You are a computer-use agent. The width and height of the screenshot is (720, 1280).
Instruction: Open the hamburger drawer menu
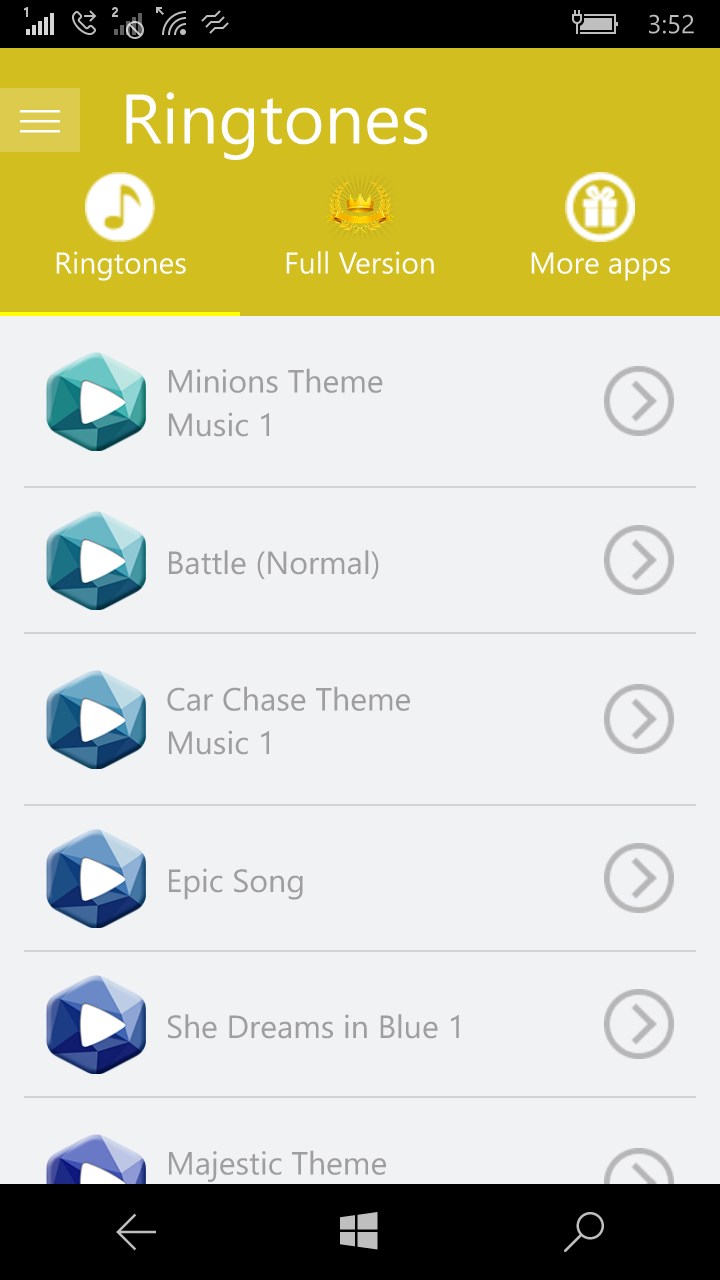point(40,120)
